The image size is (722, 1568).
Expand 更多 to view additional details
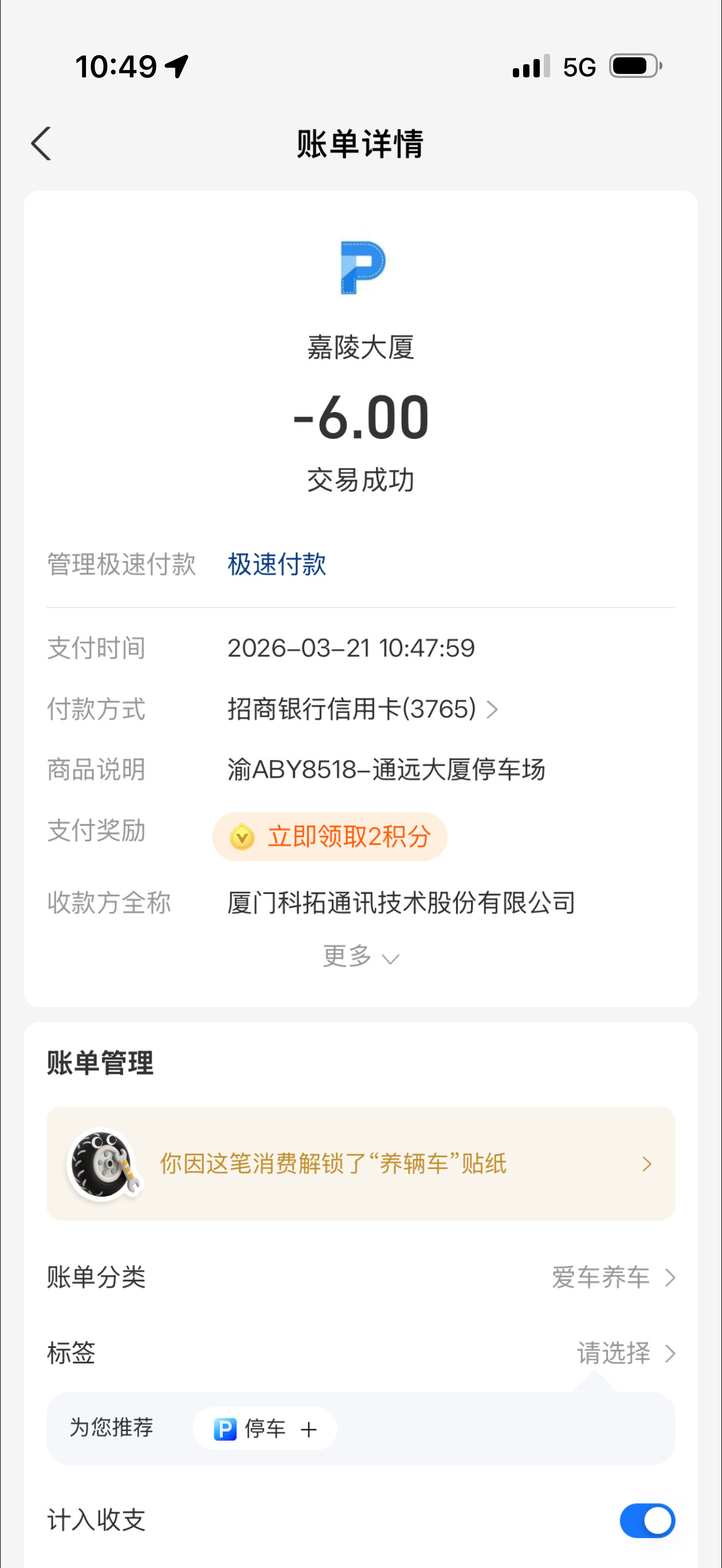362,957
